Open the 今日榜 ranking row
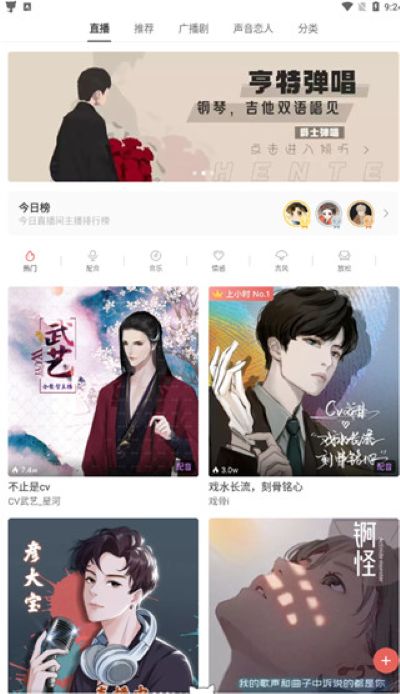The image size is (400, 694). (x=204, y=213)
